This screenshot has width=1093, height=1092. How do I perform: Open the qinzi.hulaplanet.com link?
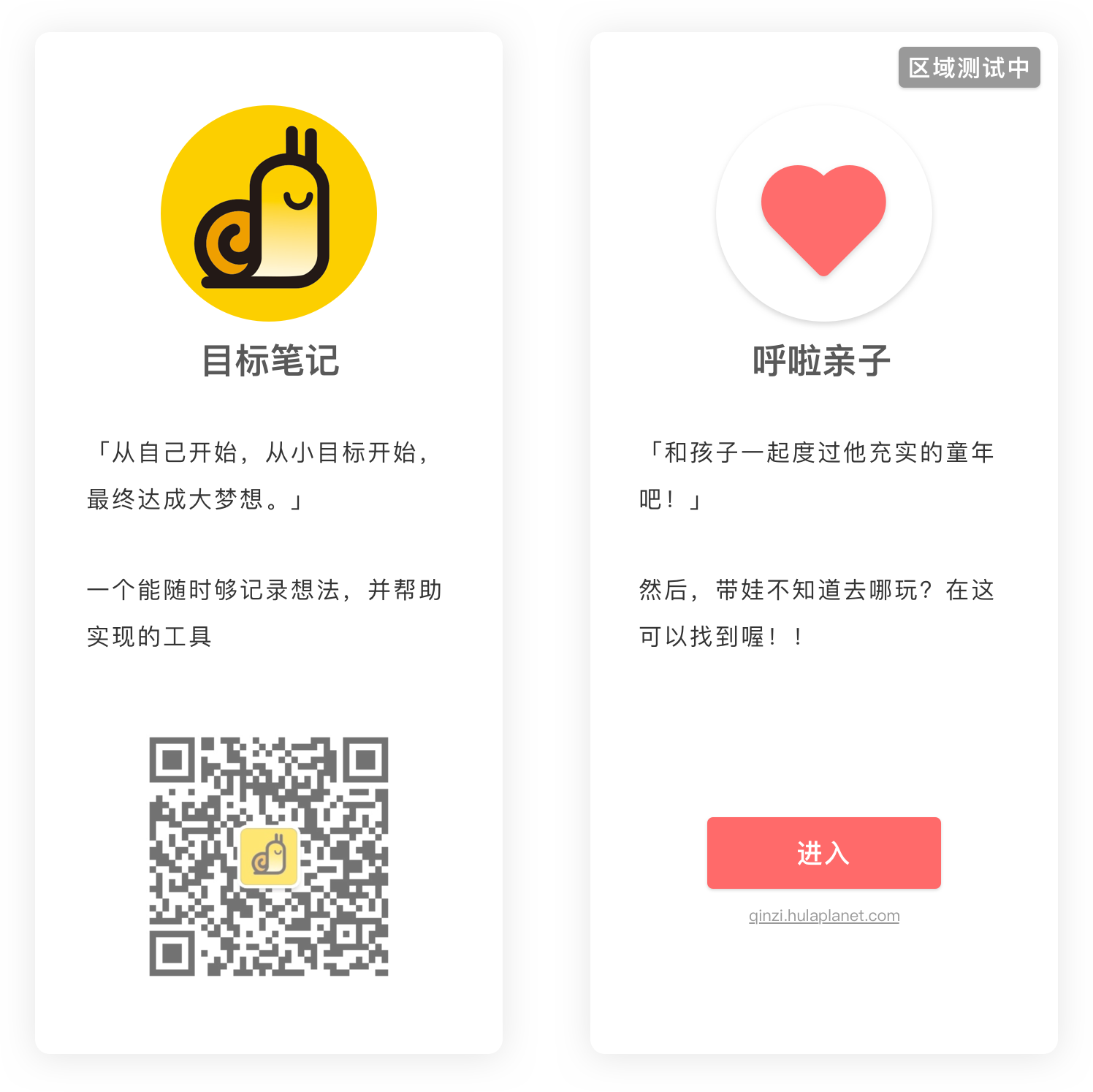(823, 916)
